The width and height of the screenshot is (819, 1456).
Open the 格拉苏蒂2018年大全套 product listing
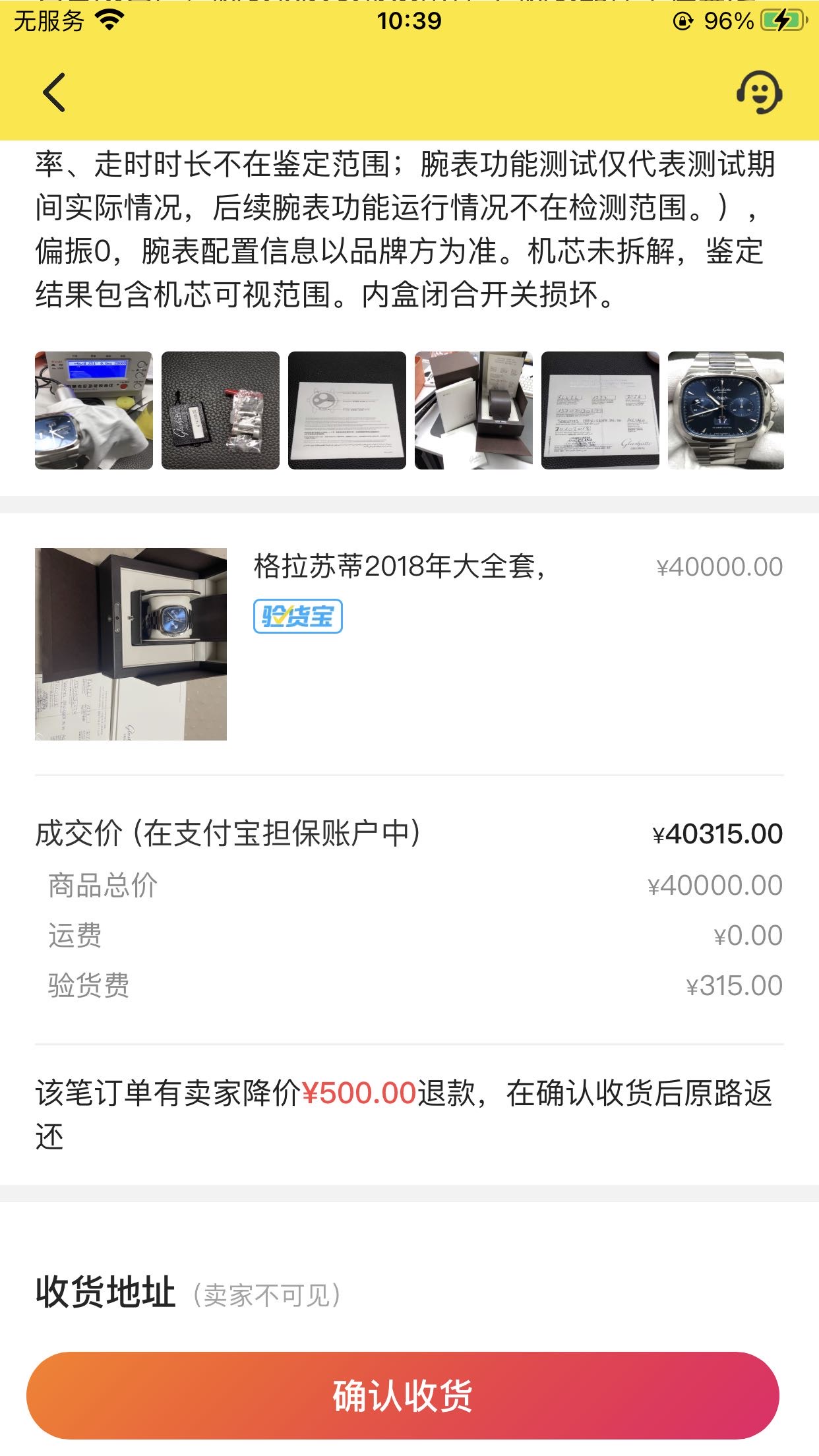[x=400, y=567]
